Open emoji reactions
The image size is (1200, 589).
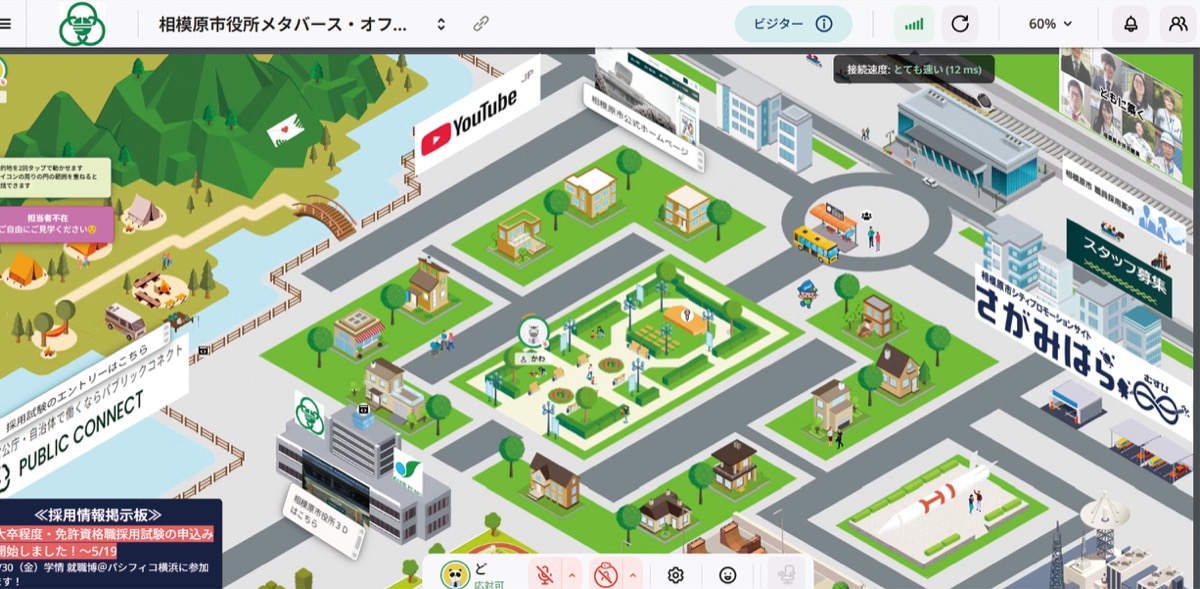[727, 575]
